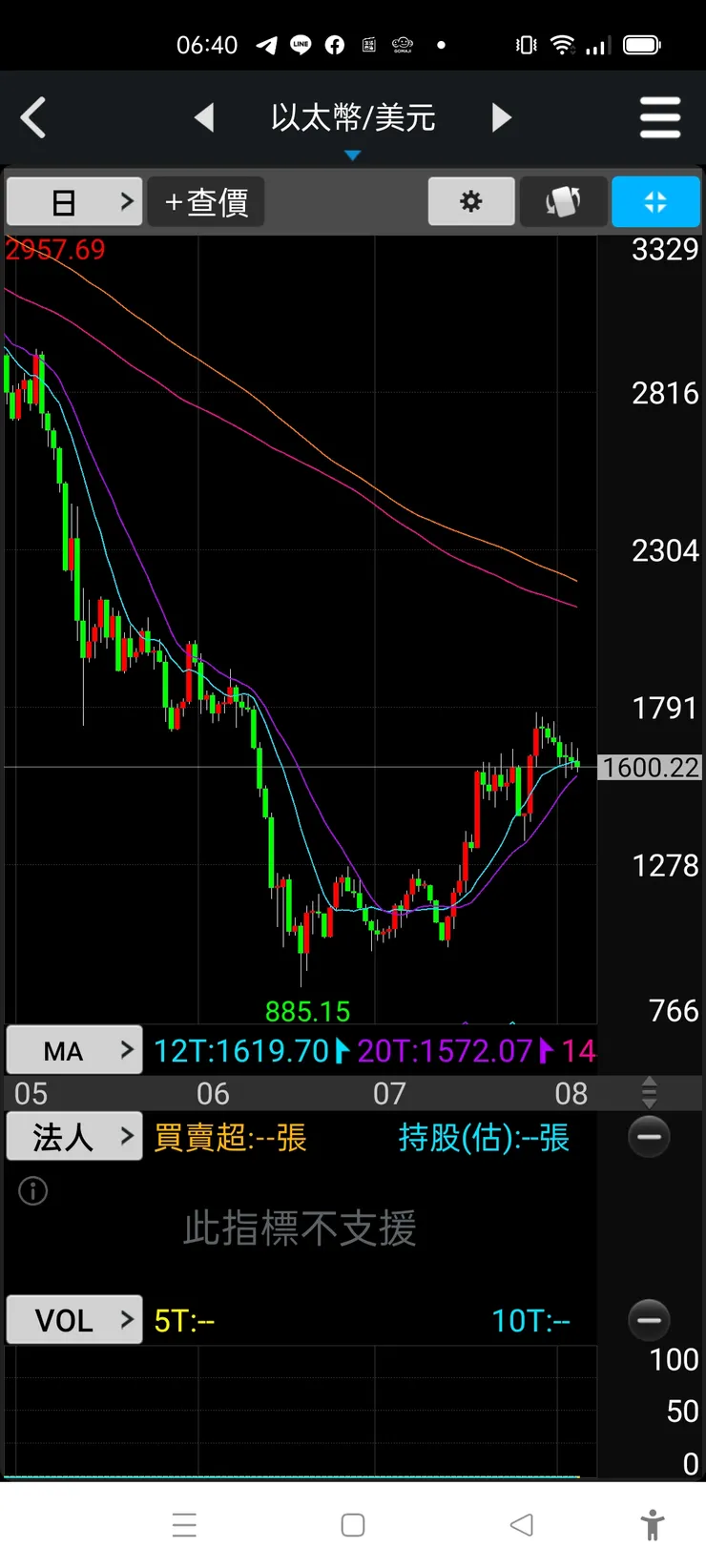Viewport: 706px width, 1568px height.
Task: Switch to the previous symbol
Action: pos(204,118)
